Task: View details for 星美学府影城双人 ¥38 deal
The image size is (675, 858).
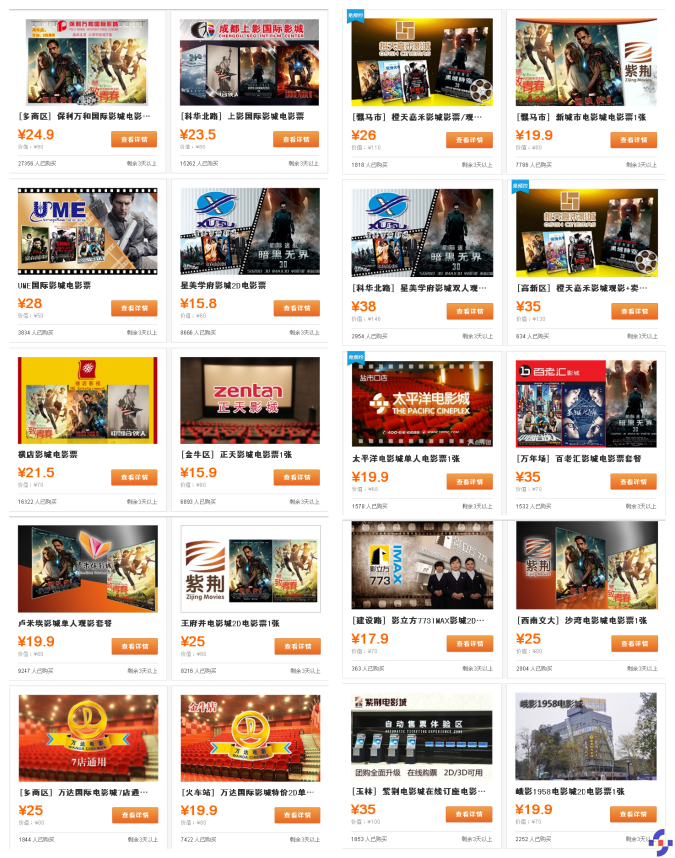Action: [x=469, y=311]
